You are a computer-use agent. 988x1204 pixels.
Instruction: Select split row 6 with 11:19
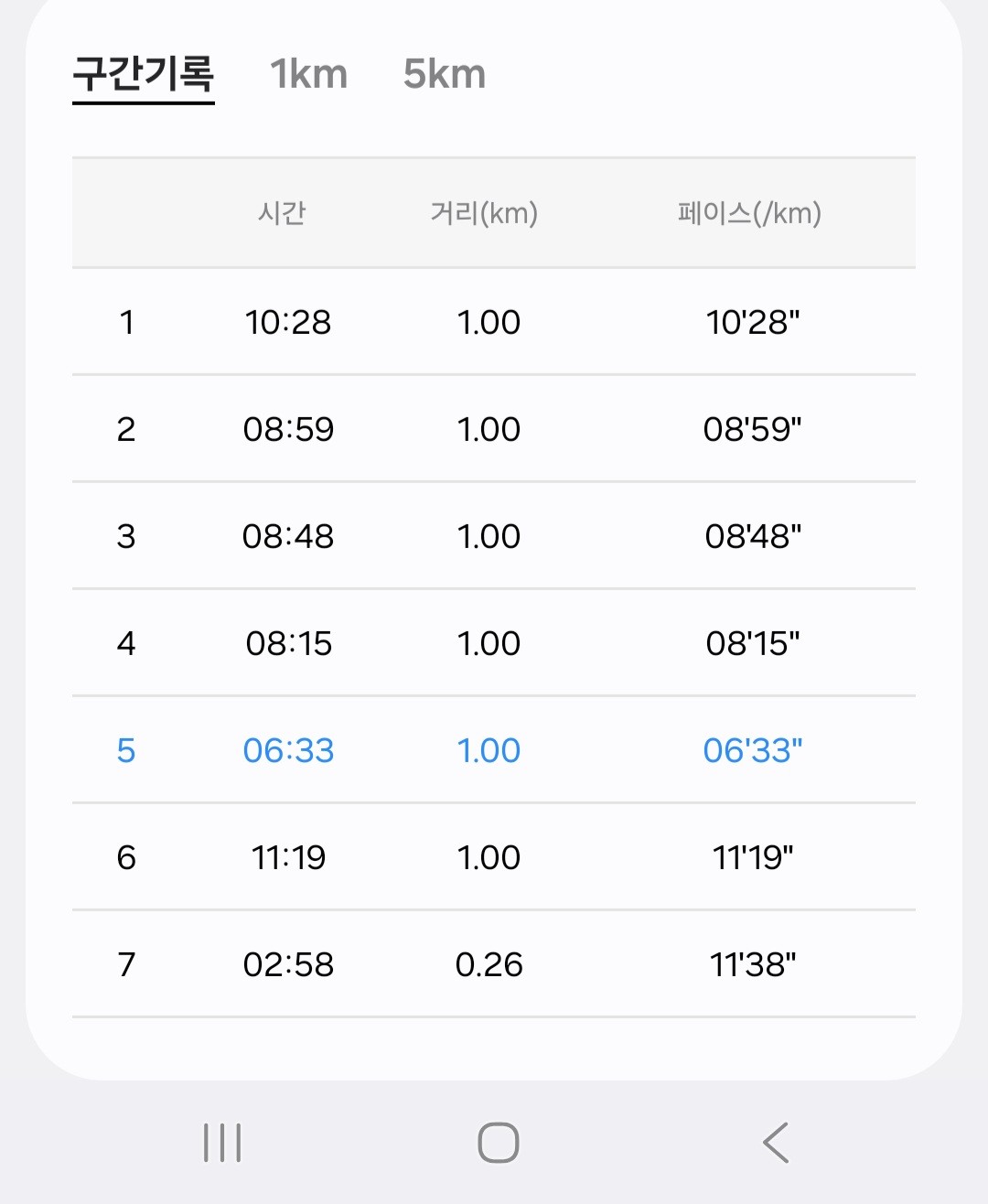pyautogui.click(x=494, y=857)
